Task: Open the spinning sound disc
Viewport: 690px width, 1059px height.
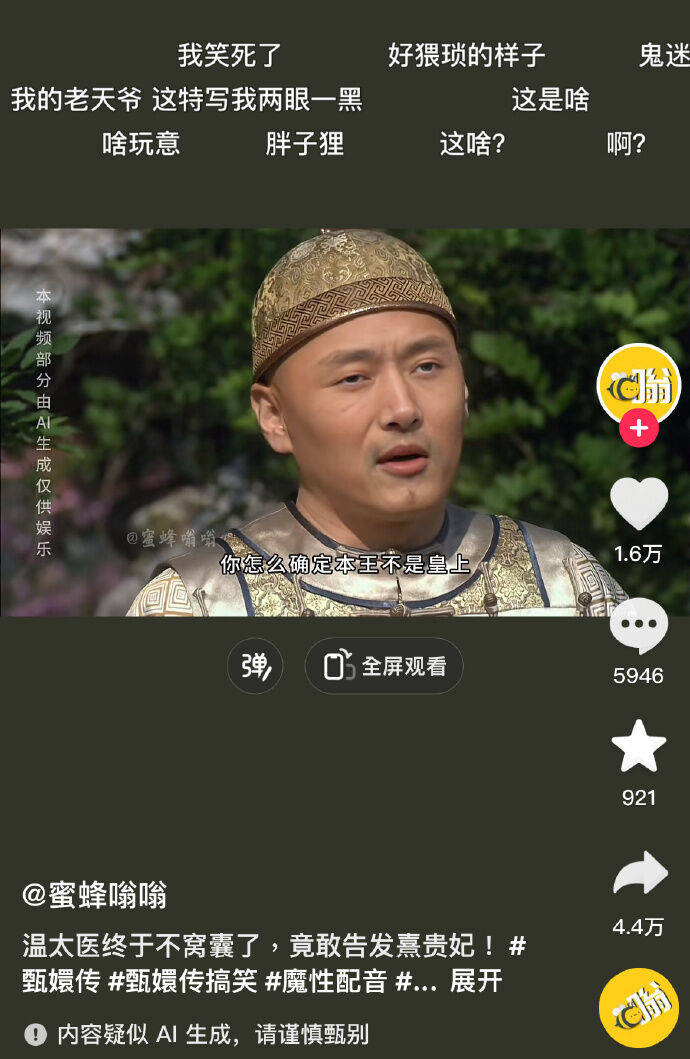Action: [x=638, y=1008]
